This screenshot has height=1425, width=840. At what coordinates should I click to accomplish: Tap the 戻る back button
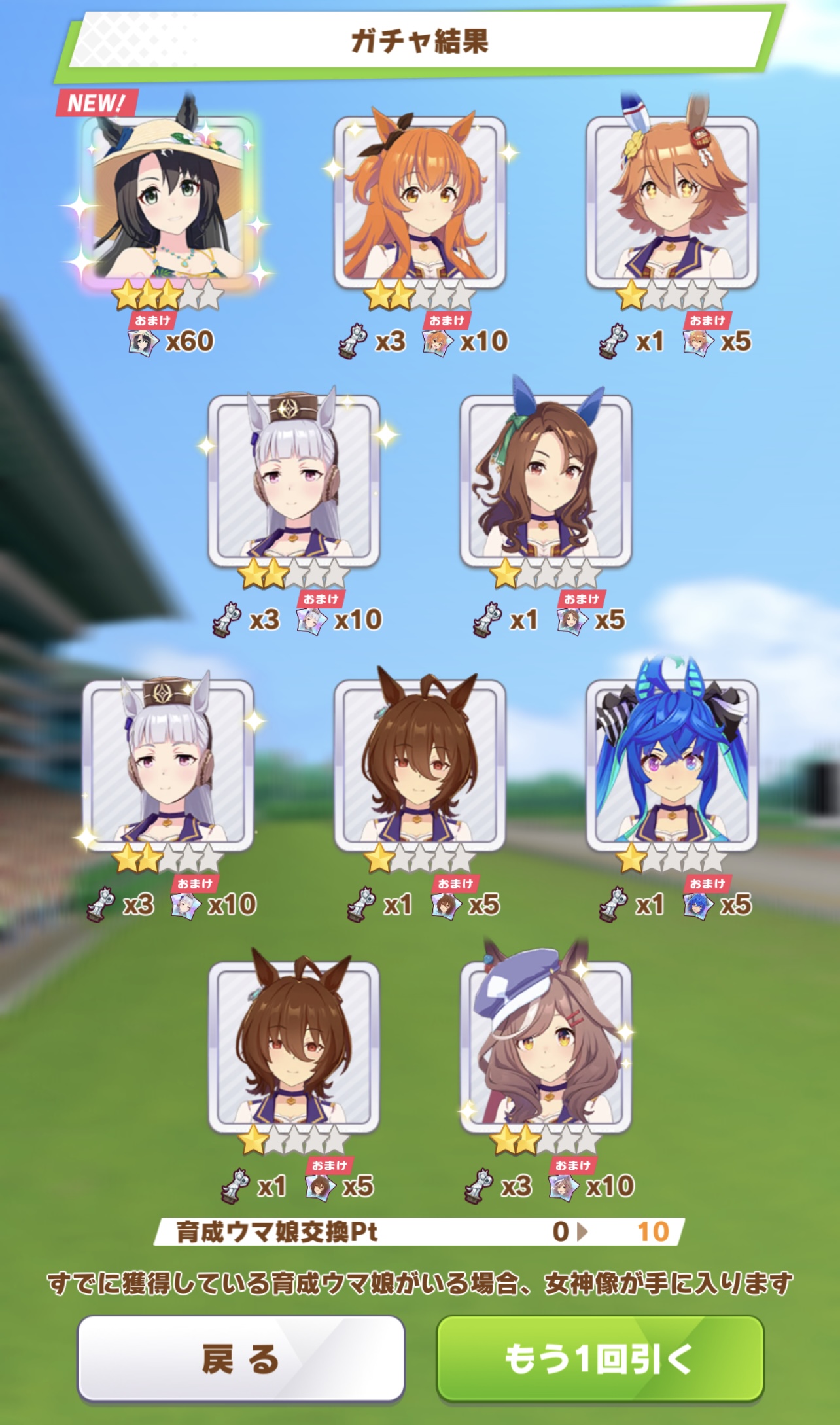[x=240, y=1358]
